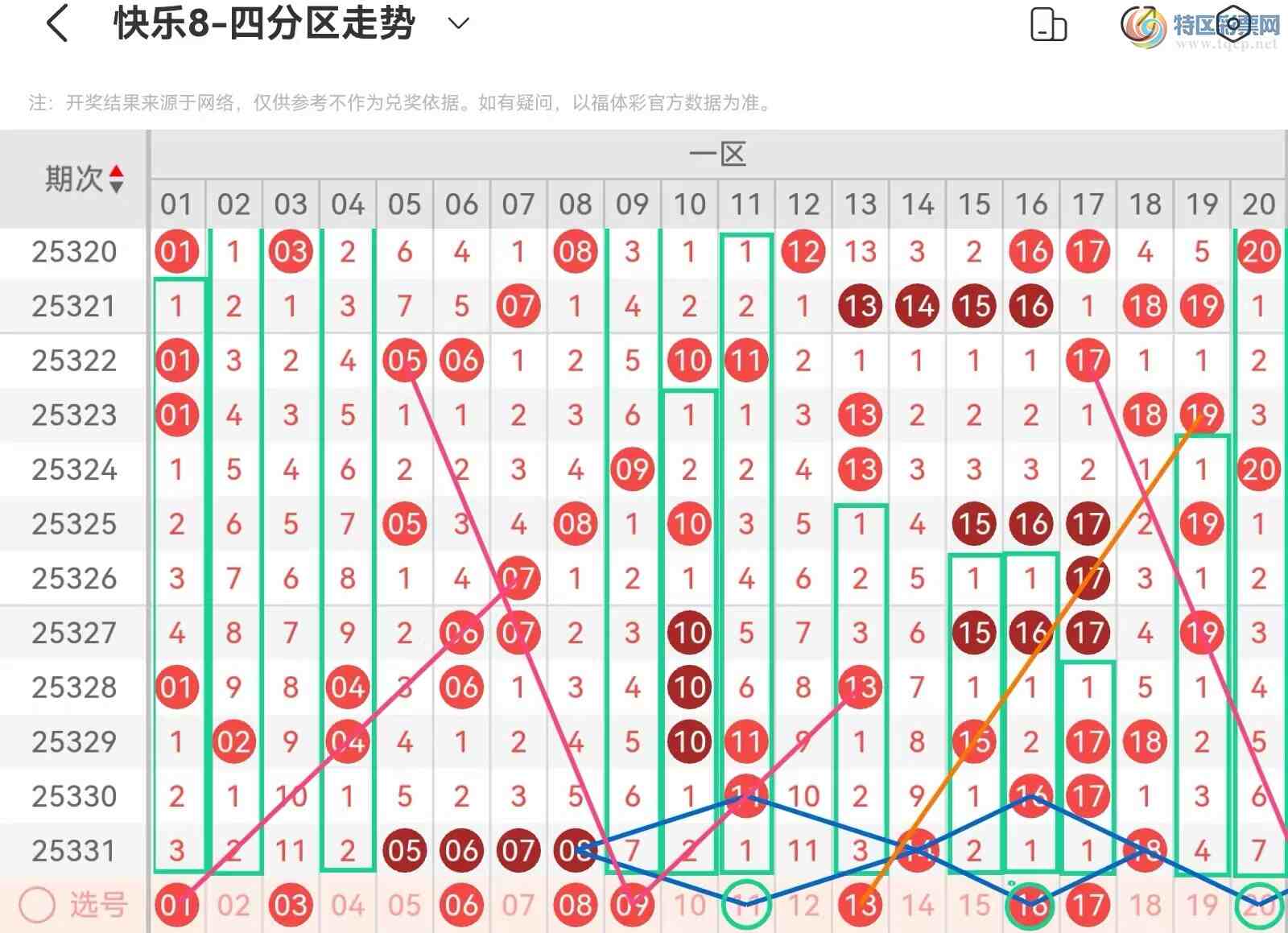
Task: Unselect number 06 in the 选号 row
Action: pyautogui.click(x=461, y=906)
